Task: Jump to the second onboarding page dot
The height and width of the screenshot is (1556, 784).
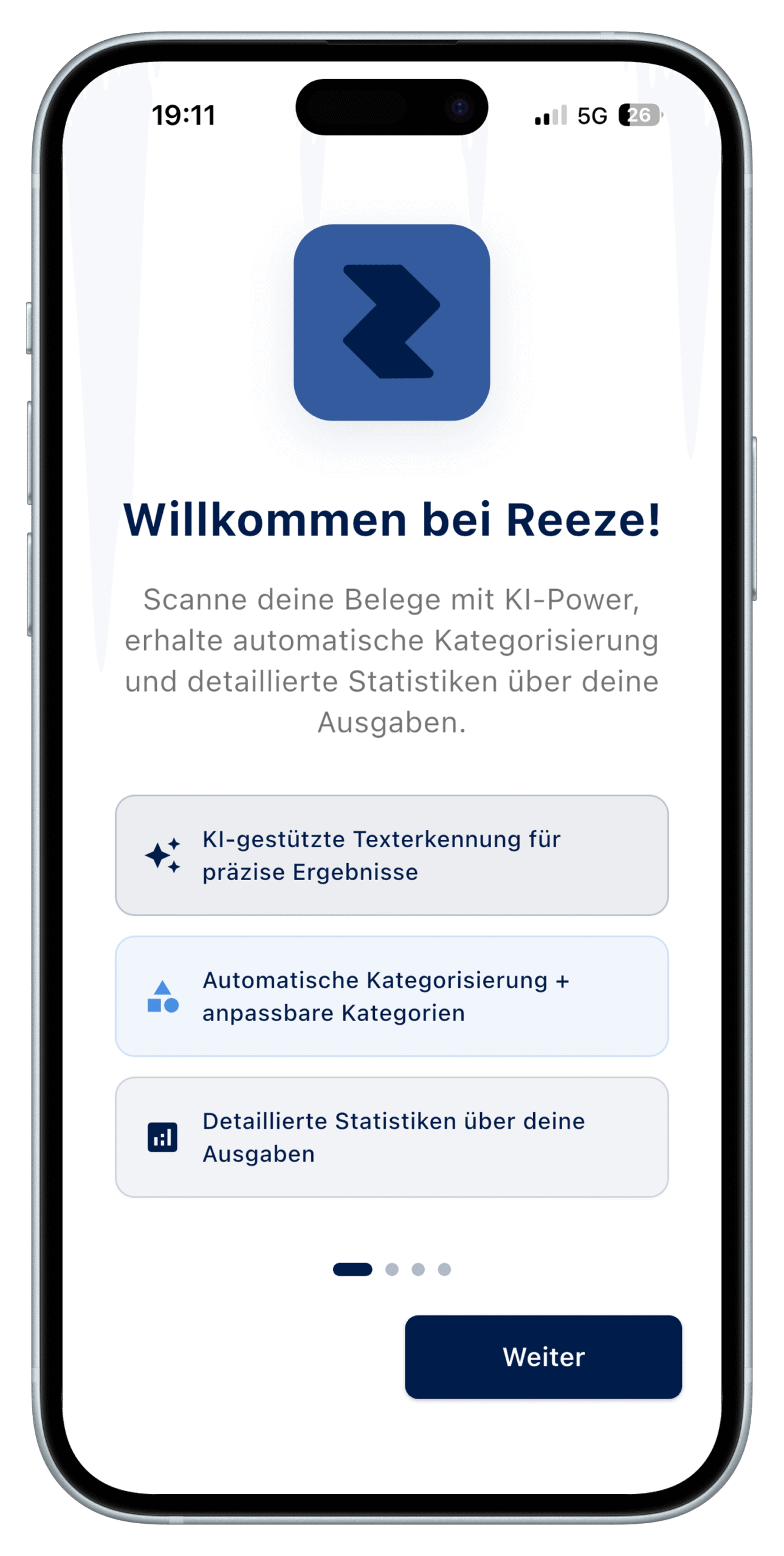Action: [x=392, y=1269]
